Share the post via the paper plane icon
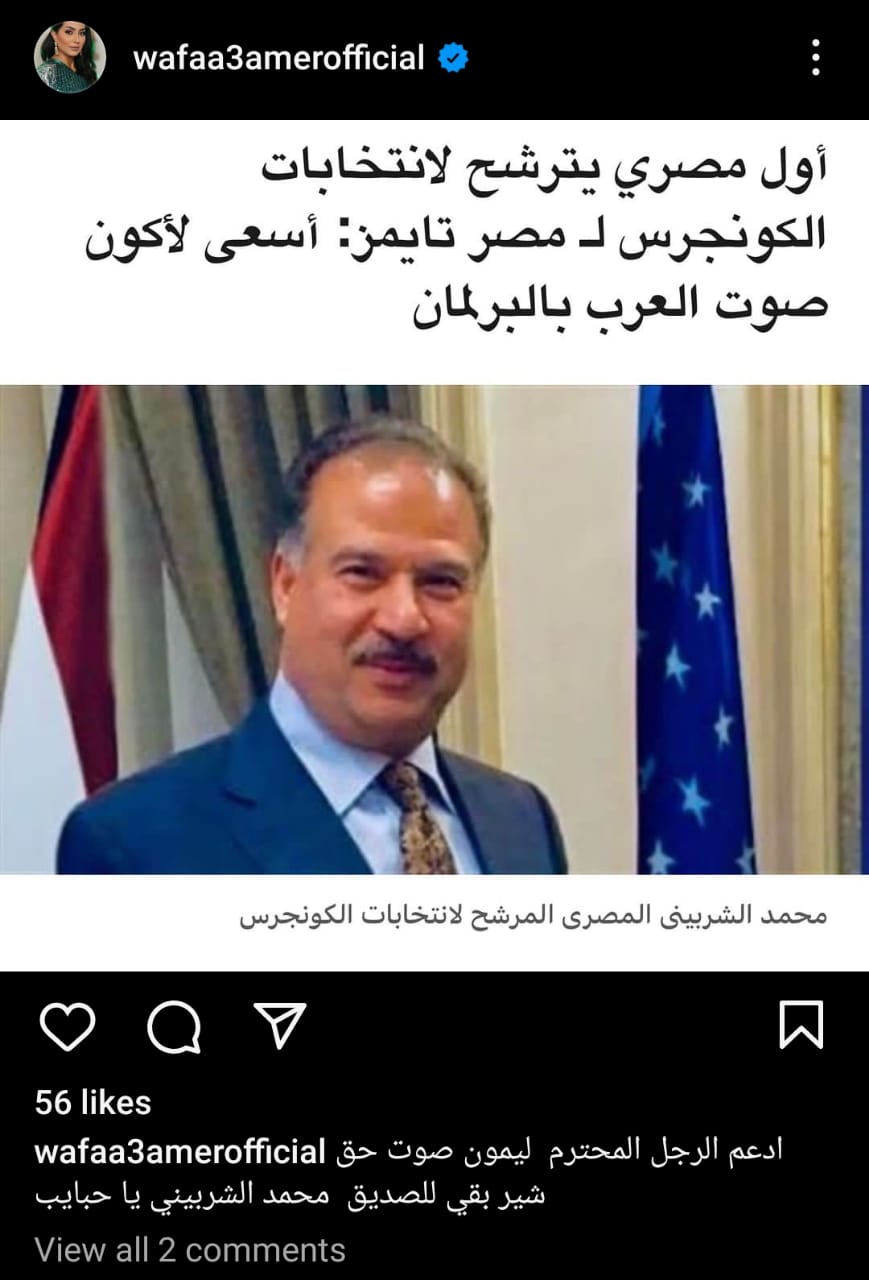 click(279, 1026)
